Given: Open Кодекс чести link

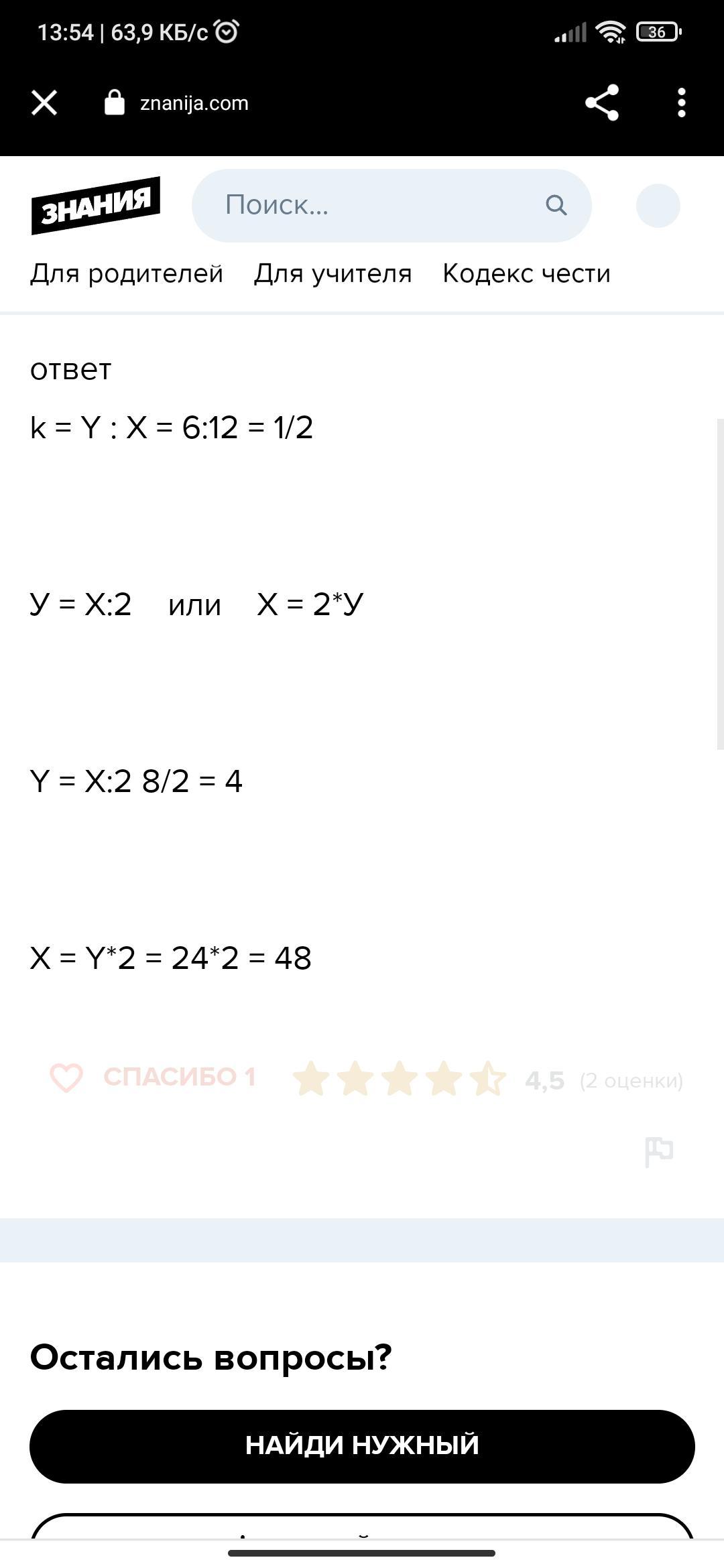Looking at the screenshot, I should [x=526, y=273].
